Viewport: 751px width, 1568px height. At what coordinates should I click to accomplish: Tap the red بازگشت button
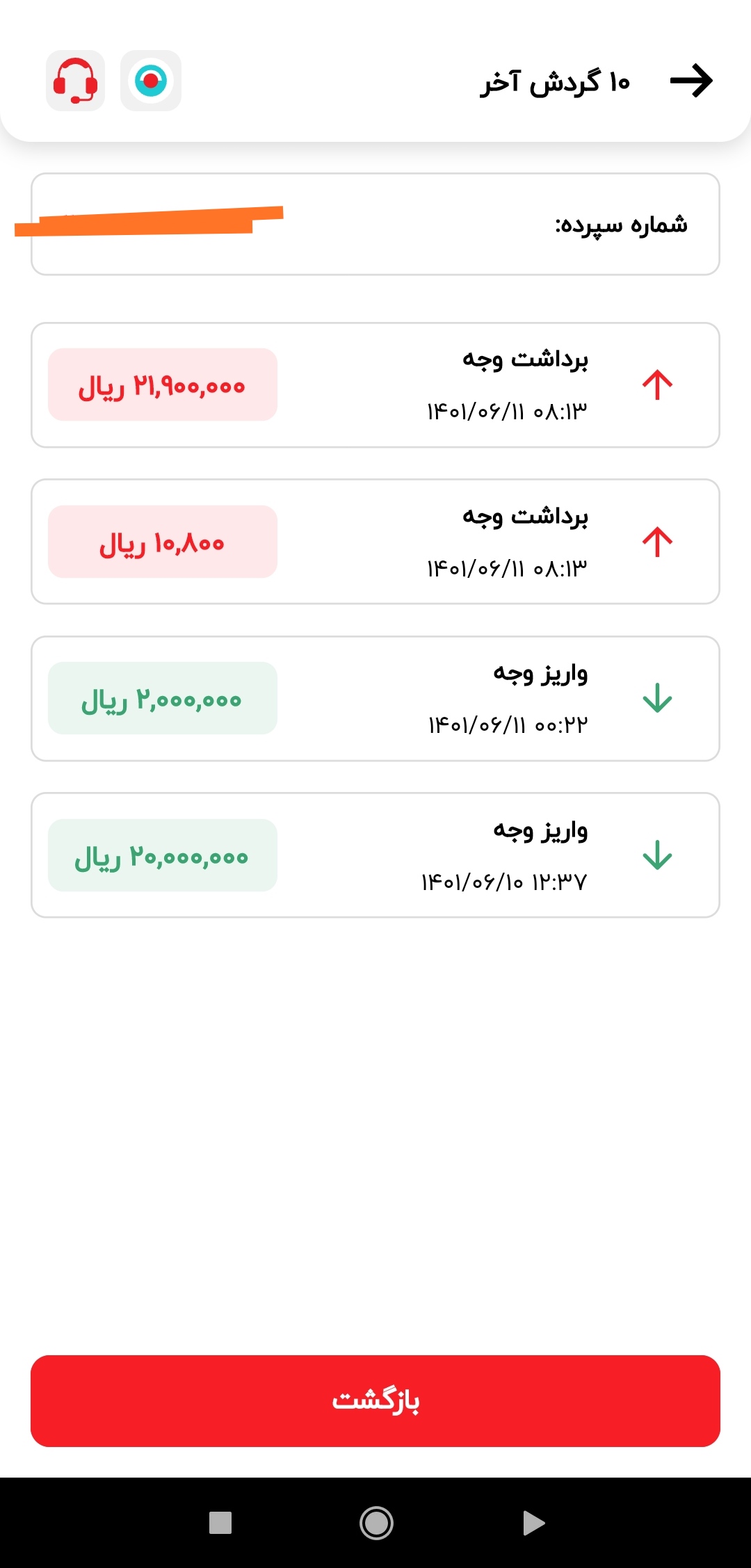375,1400
